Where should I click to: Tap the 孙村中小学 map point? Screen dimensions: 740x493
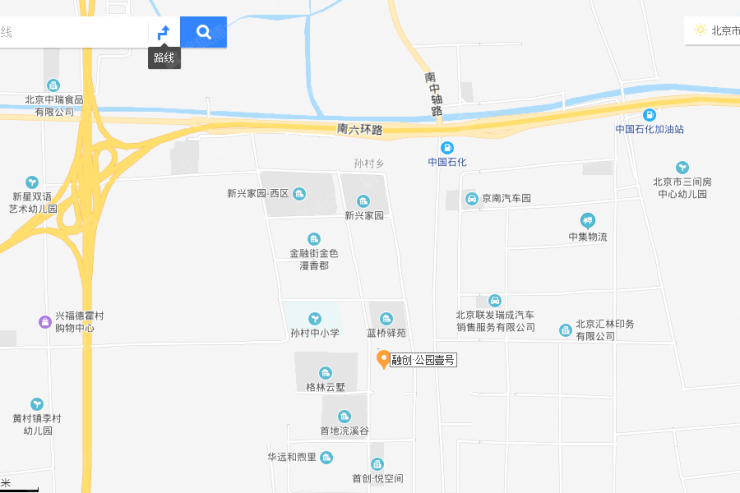point(314,318)
